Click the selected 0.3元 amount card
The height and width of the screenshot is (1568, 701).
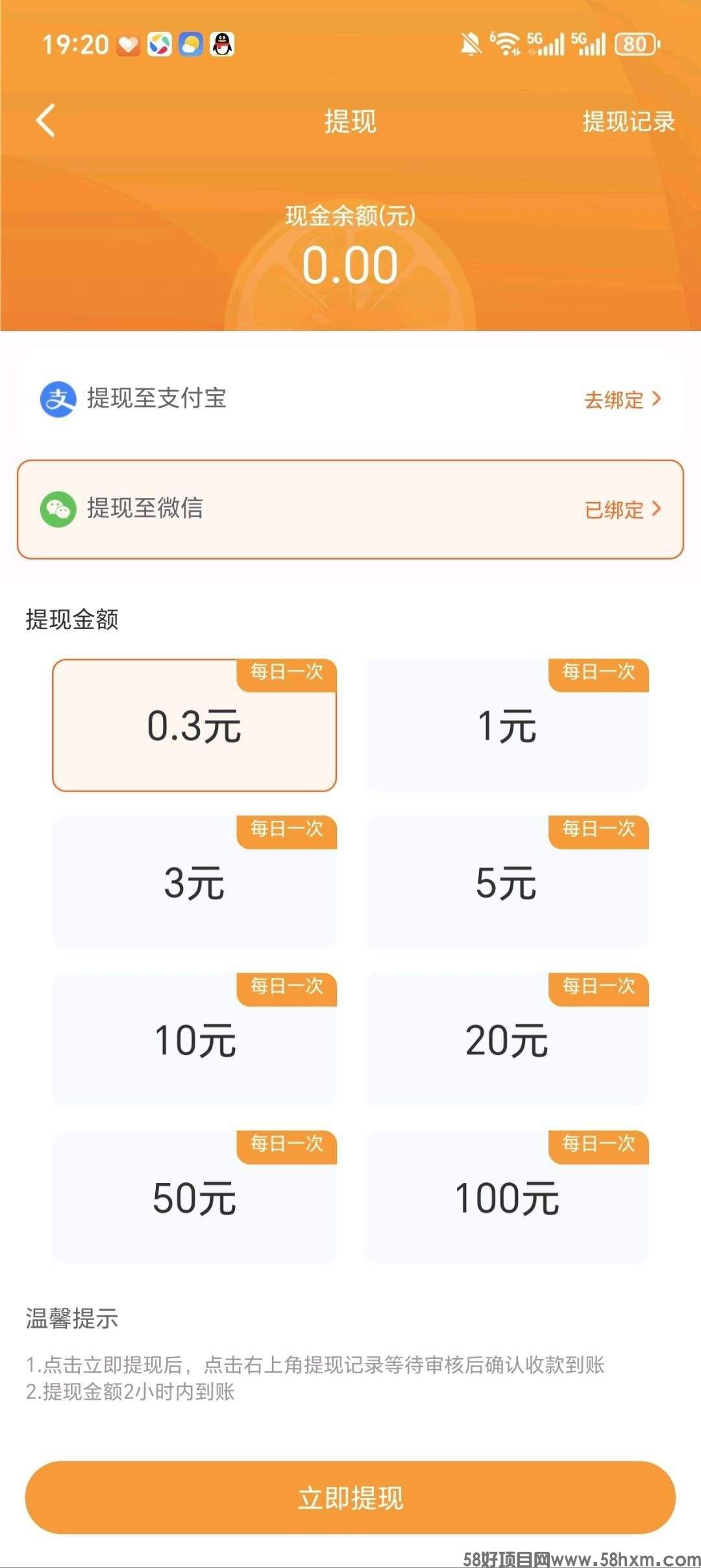click(195, 728)
